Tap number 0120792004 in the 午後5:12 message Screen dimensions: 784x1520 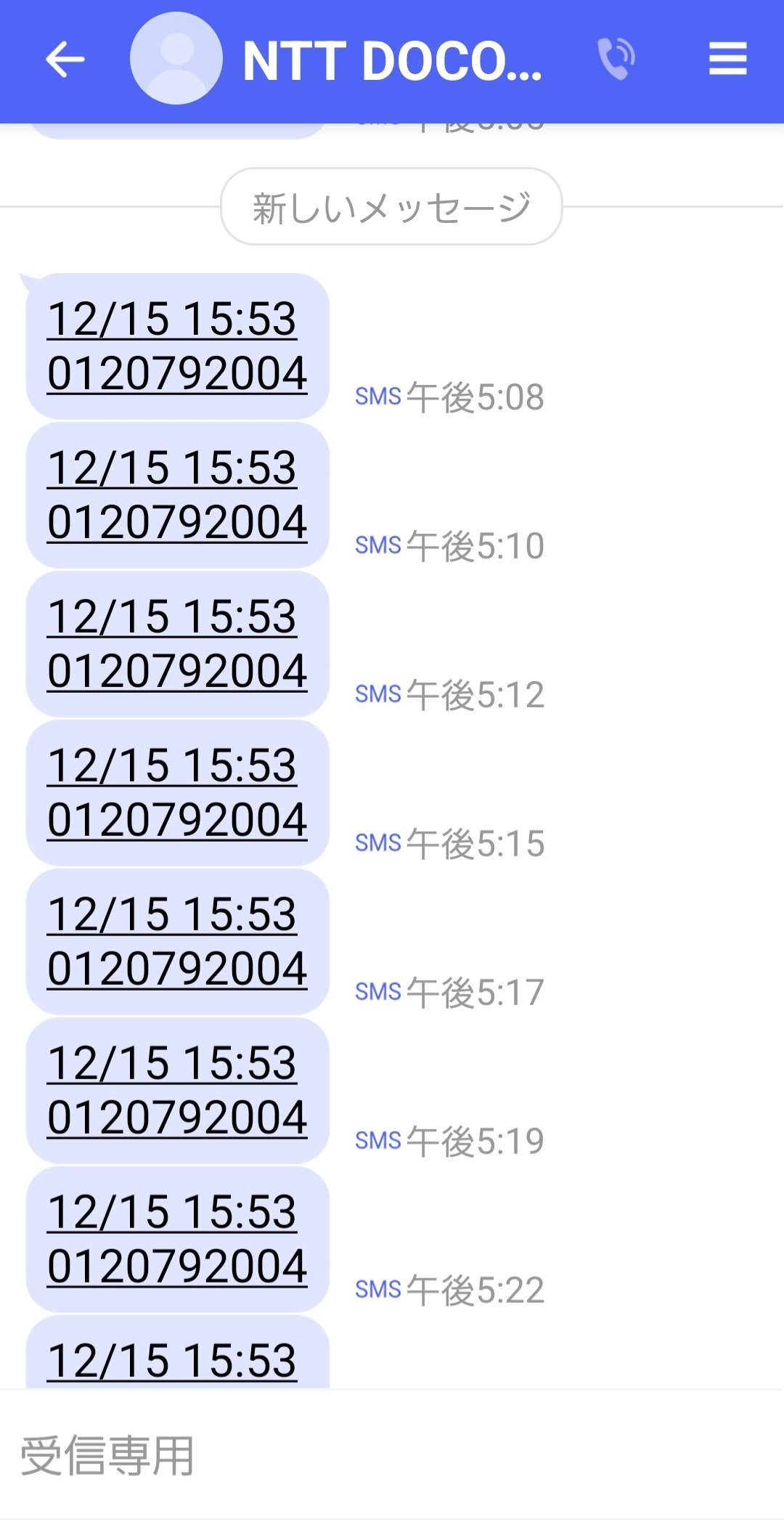(177, 671)
